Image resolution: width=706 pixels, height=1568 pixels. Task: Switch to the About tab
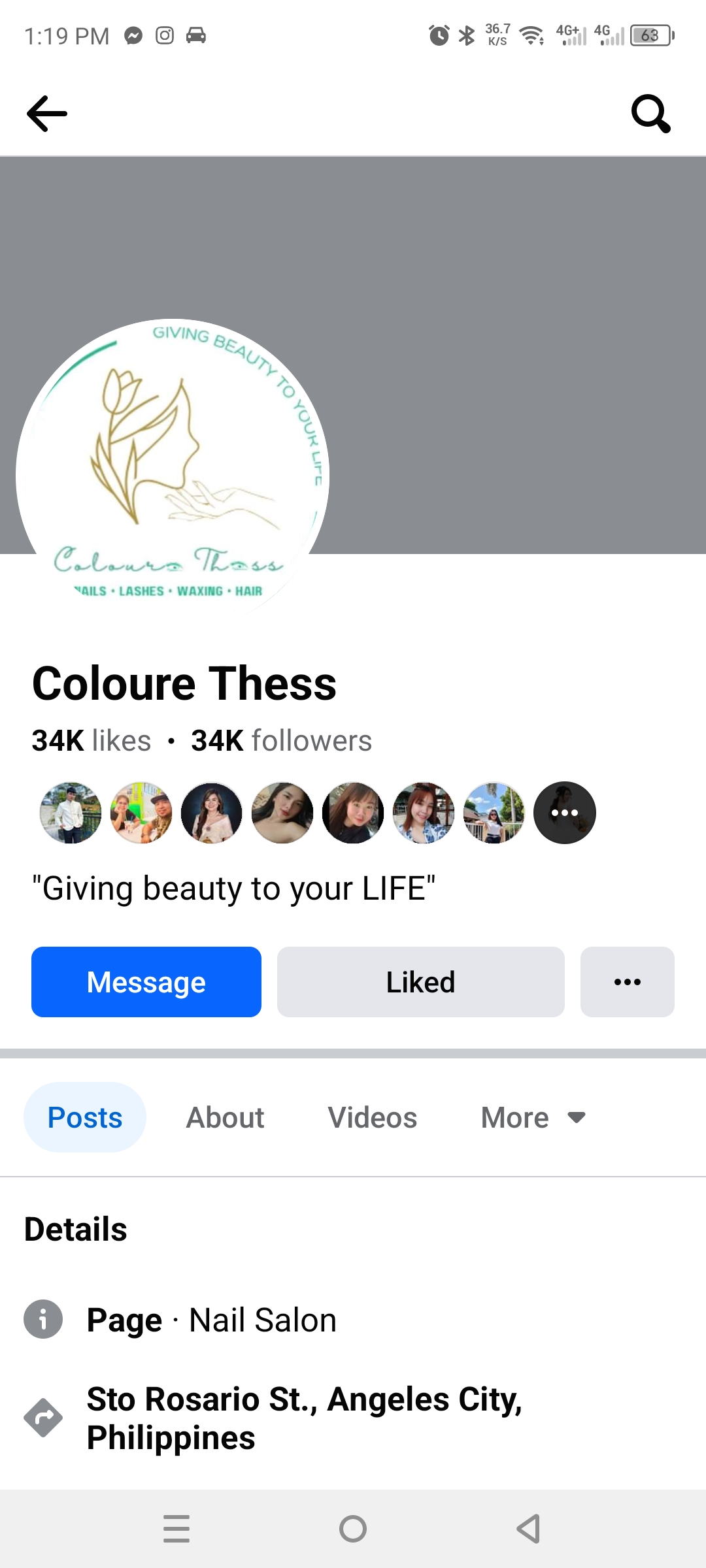[x=225, y=1118]
